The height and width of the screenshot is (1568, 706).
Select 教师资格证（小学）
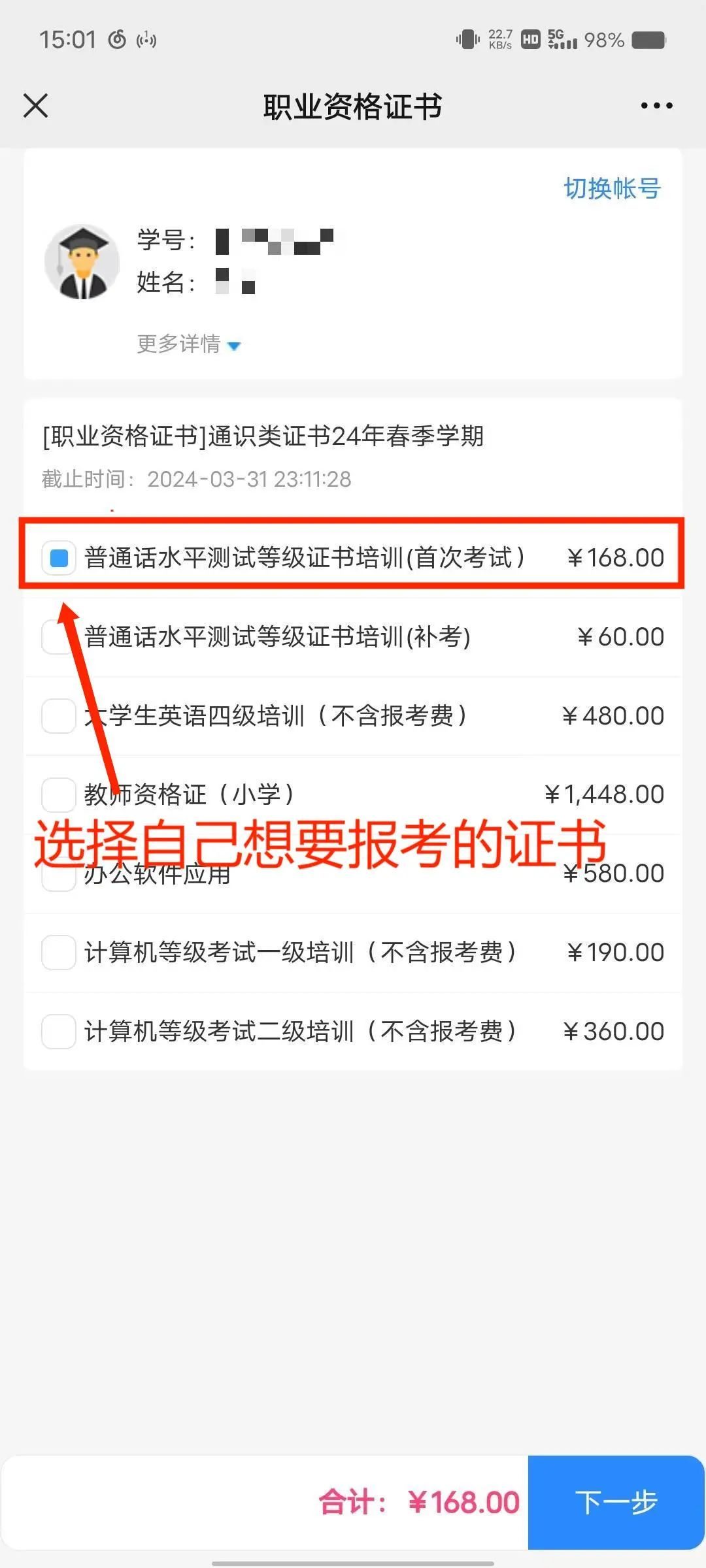(59, 794)
